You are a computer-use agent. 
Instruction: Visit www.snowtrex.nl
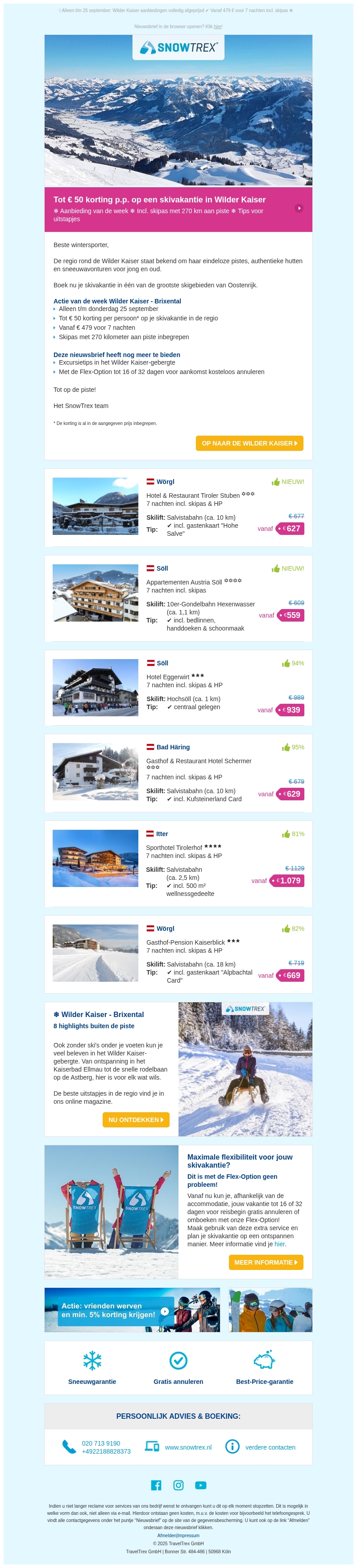coord(188,1447)
